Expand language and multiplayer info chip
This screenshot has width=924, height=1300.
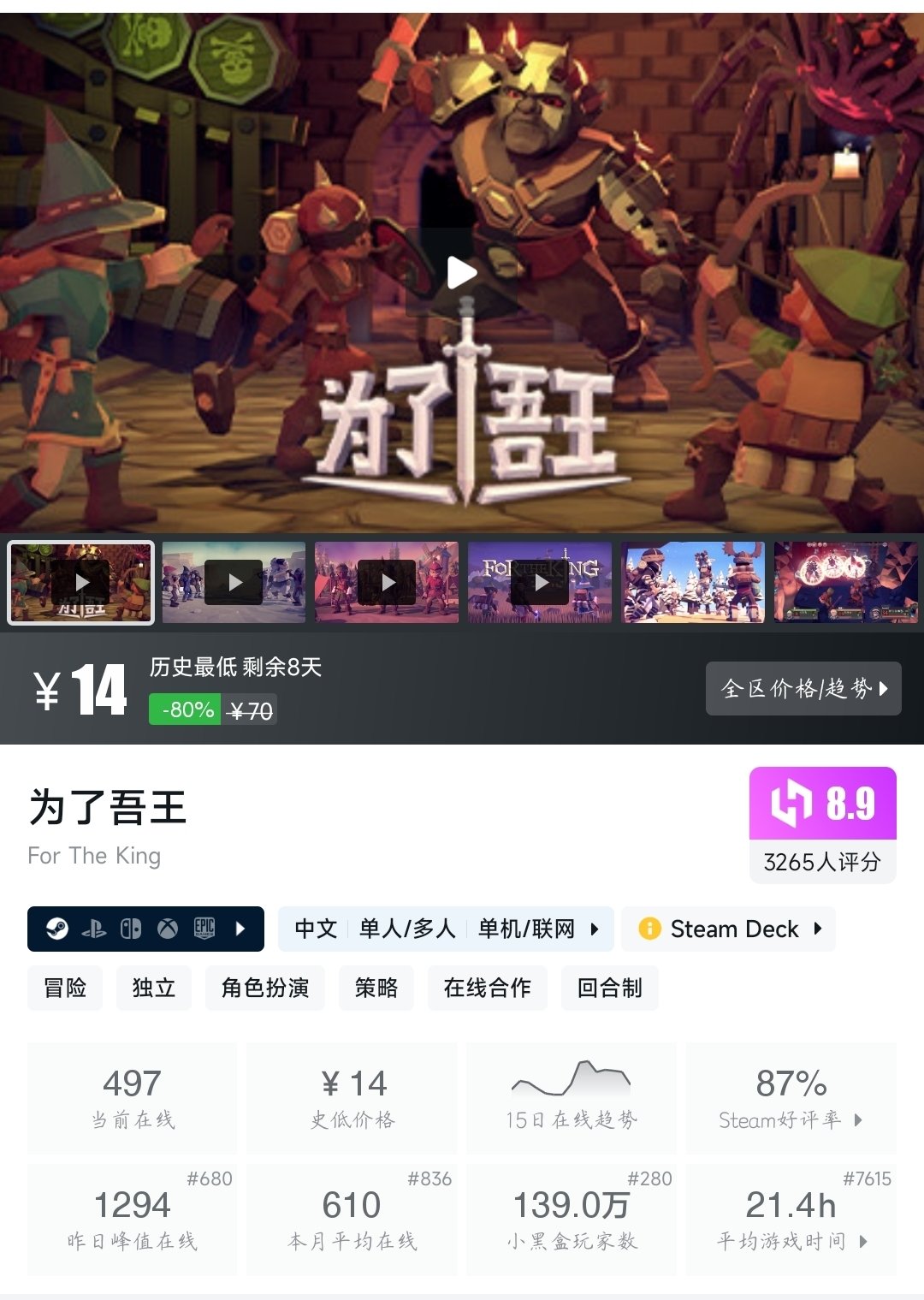[x=446, y=929]
